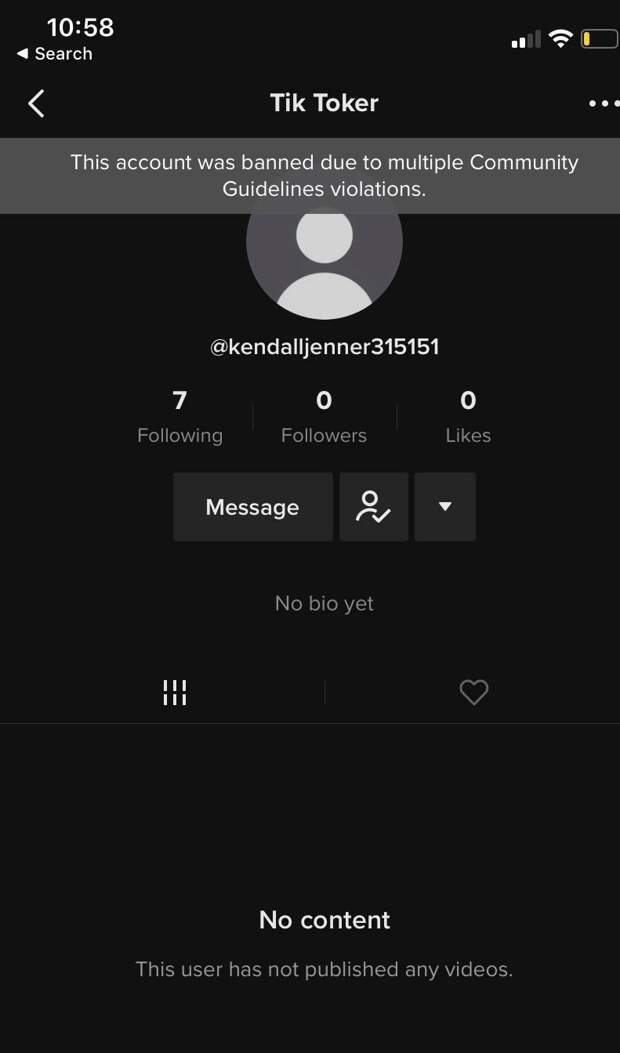This screenshot has width=620, height=1053.
Task: Tap the following status person icon
Action: pos(373,507)
